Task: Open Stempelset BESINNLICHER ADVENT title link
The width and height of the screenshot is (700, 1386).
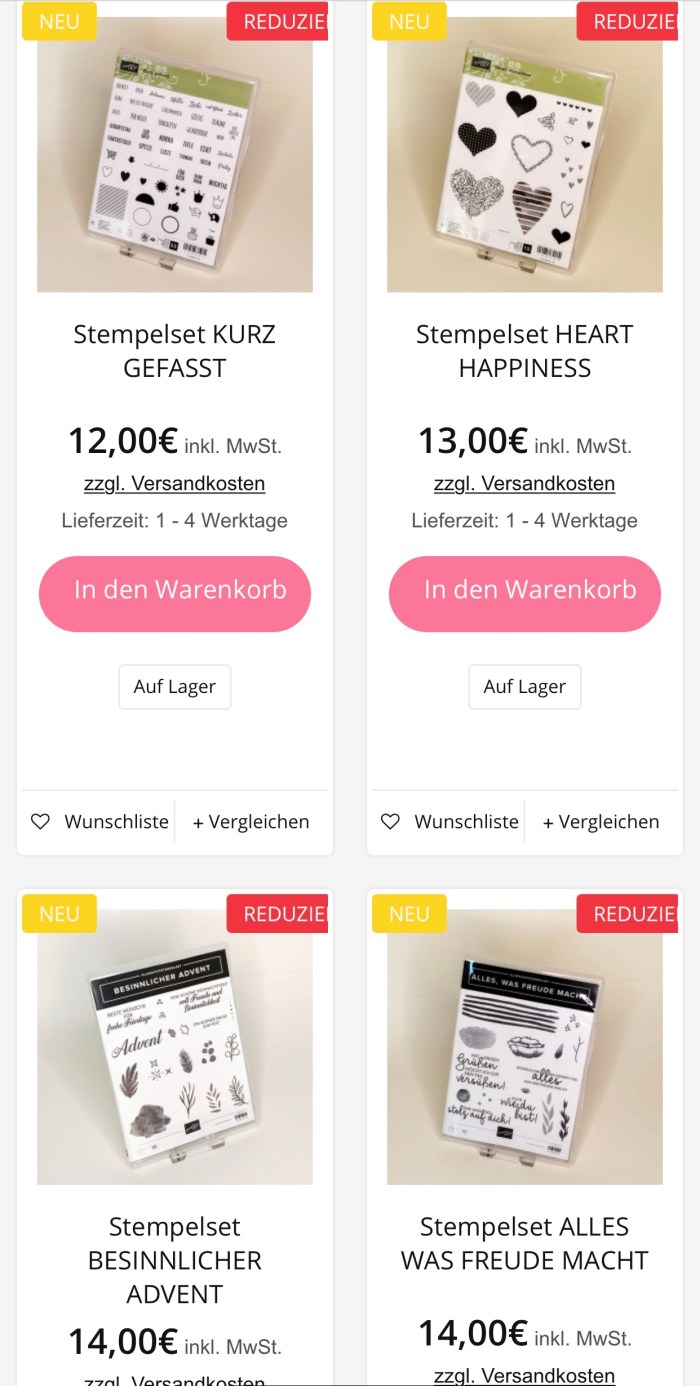Action: (x=175, y=1260)
